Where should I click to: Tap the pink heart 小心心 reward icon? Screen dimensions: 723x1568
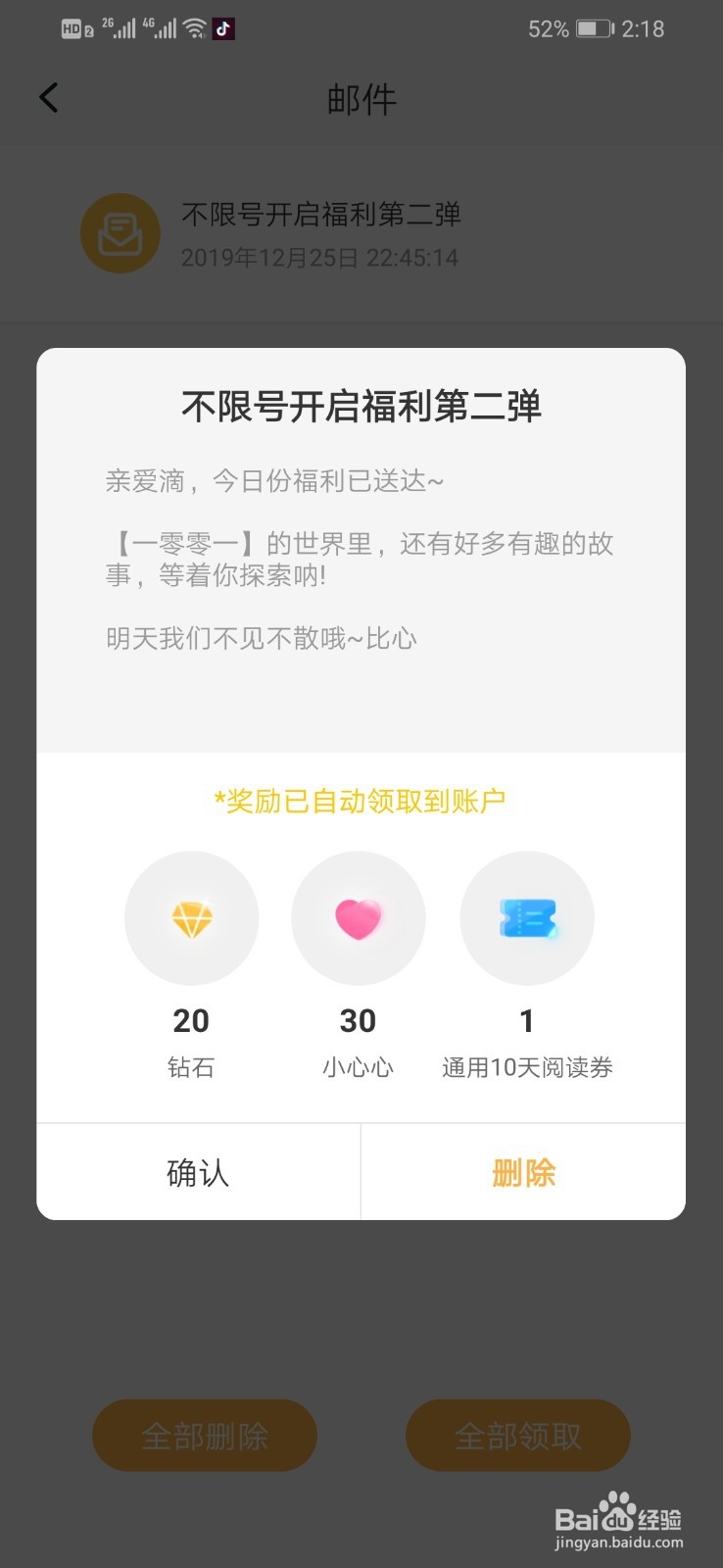tap(359, 917)
